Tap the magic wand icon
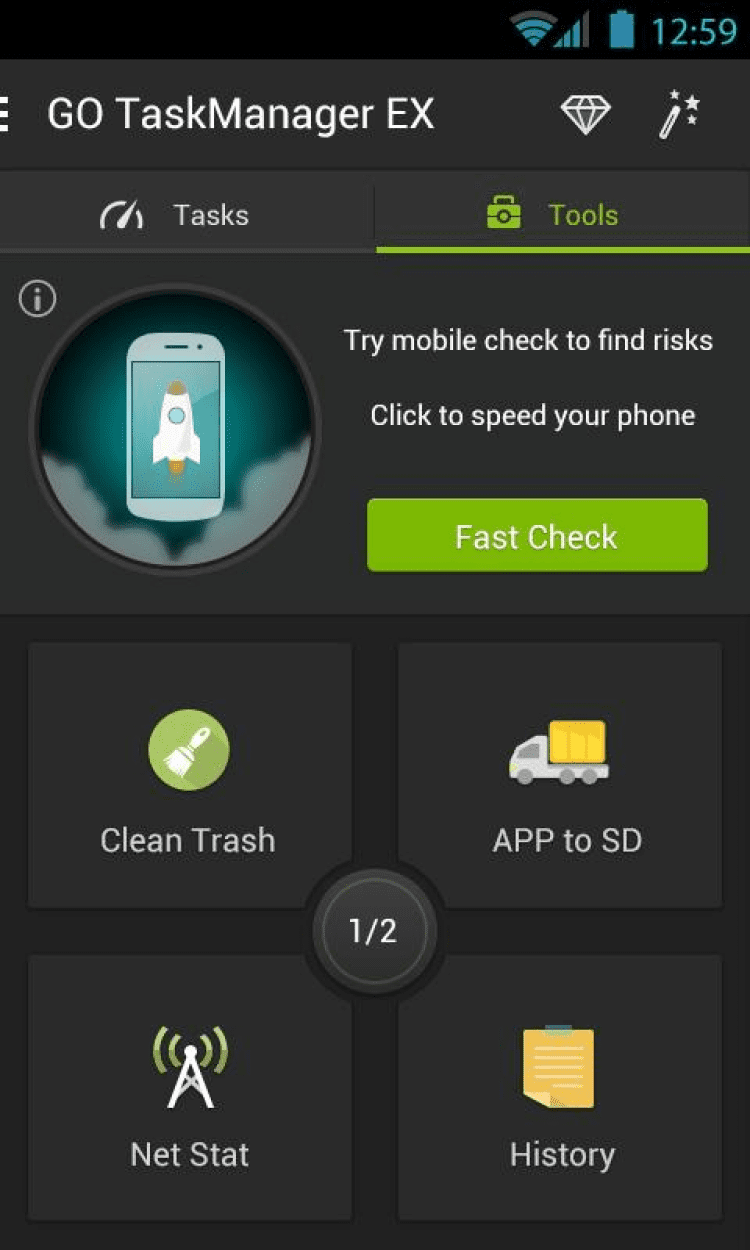750x1250 pixels. pos(680,114)
